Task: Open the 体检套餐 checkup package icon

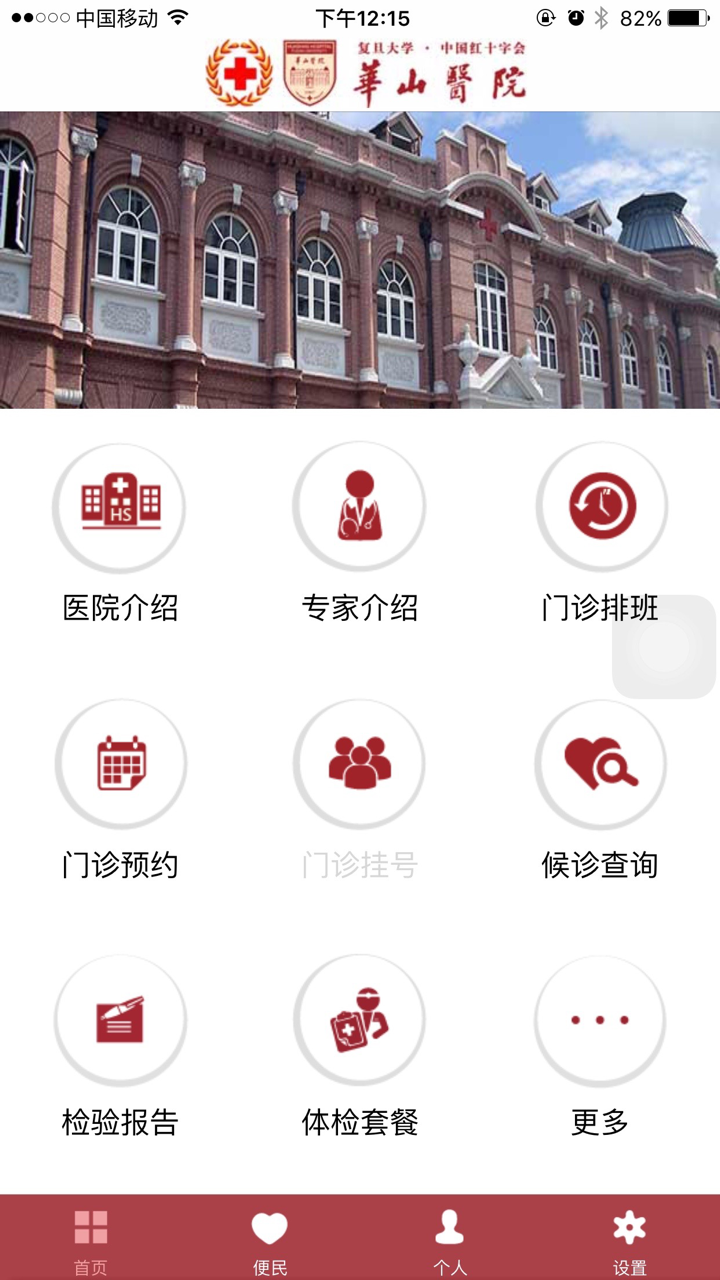Action: click(x=360, y=1019)
